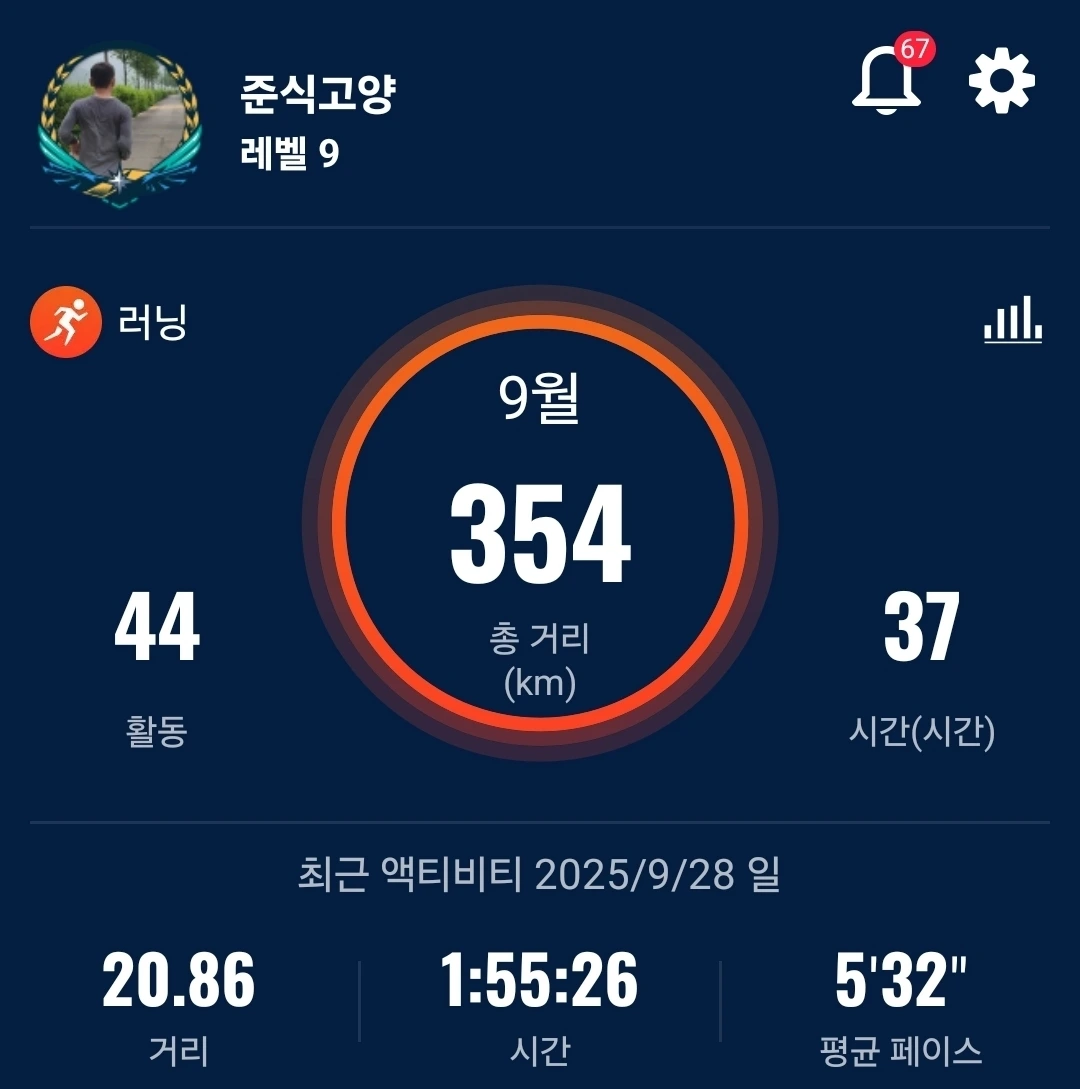Open the 9월 total distance circle
Image resolution: width=1080 pixels, height=1089 pixels.
[540, 523]
